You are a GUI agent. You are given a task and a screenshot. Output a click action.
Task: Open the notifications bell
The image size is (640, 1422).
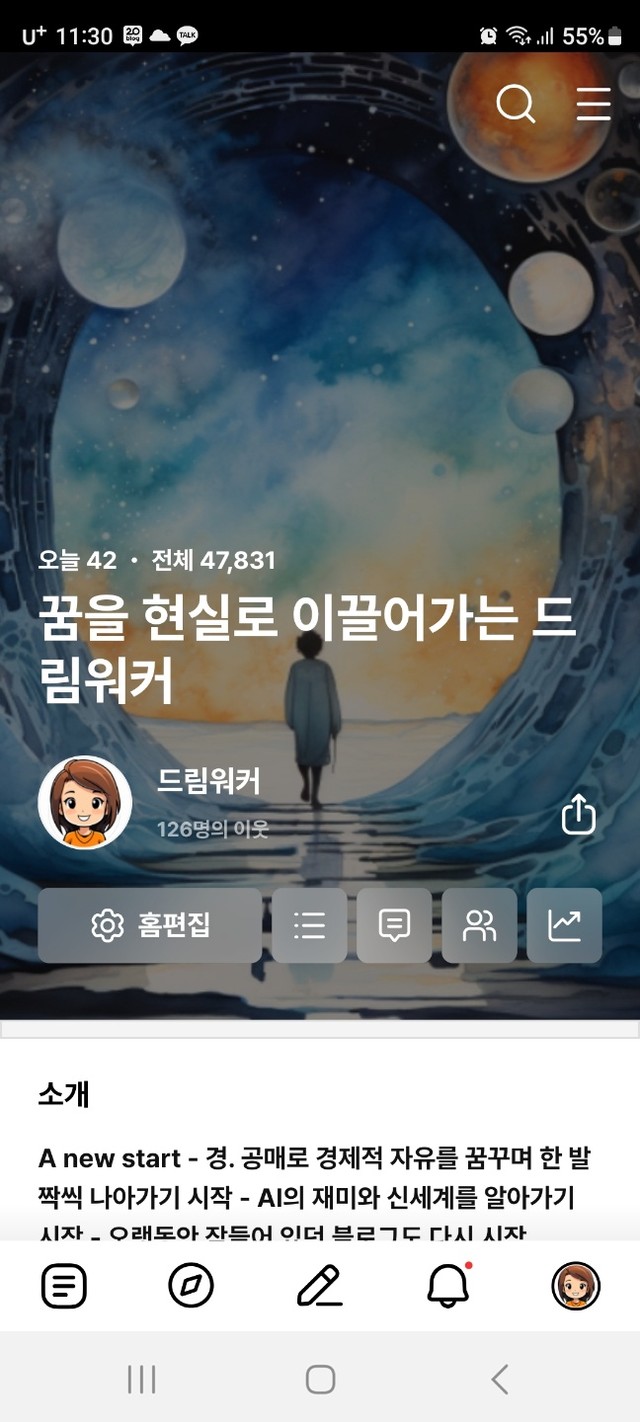click(x=447, y=1286)
